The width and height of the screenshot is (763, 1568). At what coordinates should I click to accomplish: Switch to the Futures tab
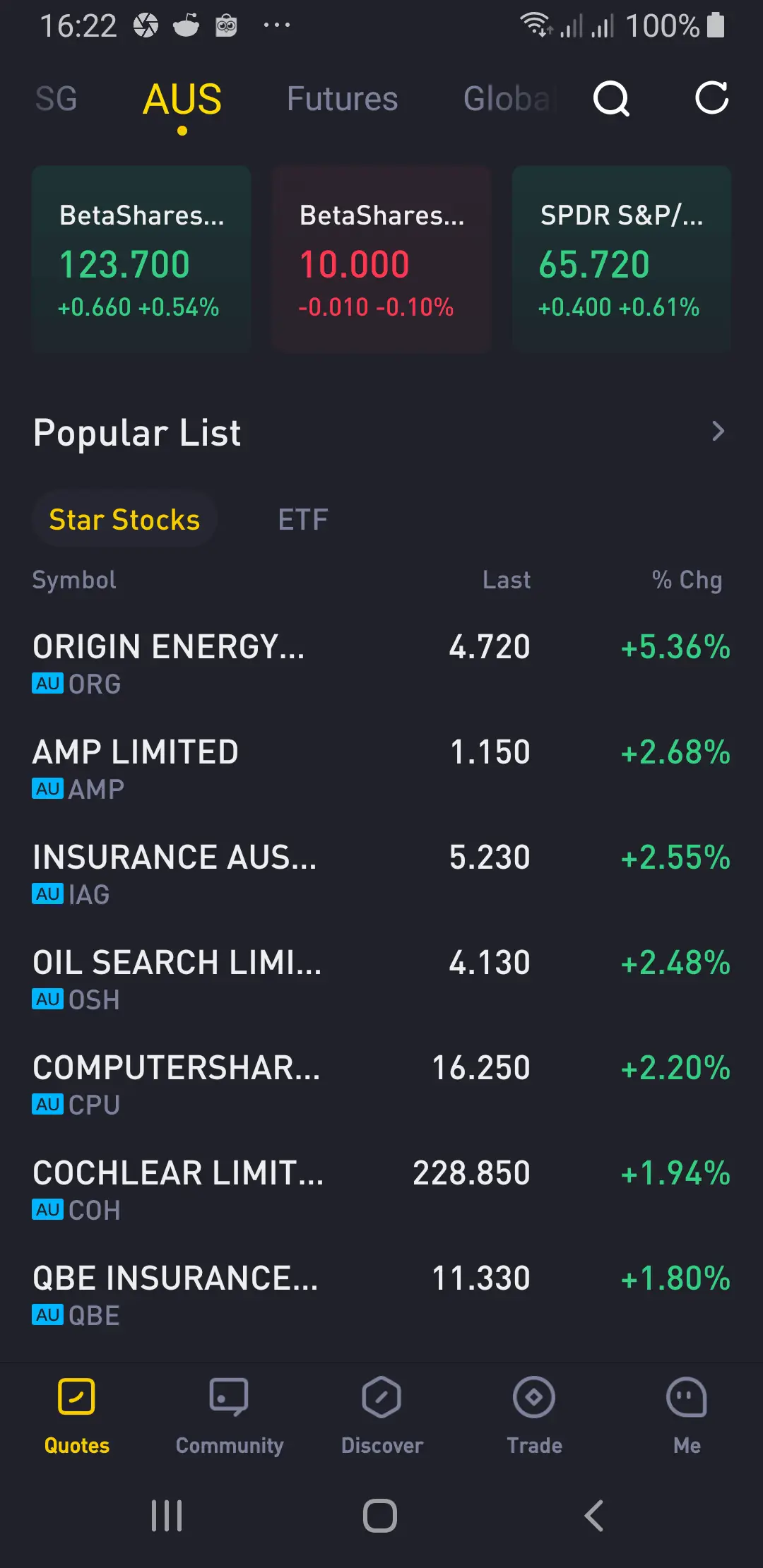pyautogui.click(x=342, y=100)
